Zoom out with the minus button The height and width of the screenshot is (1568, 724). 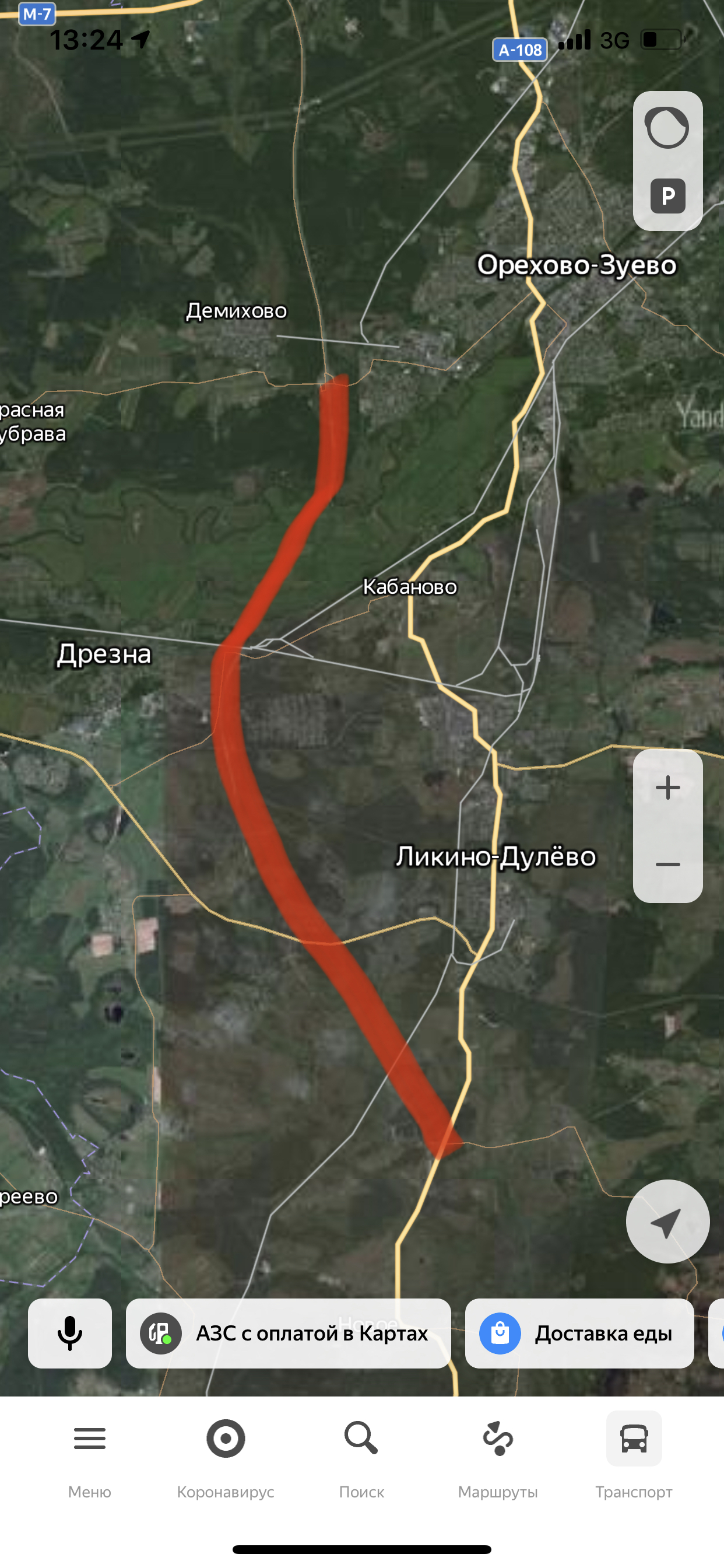(667, 864)
